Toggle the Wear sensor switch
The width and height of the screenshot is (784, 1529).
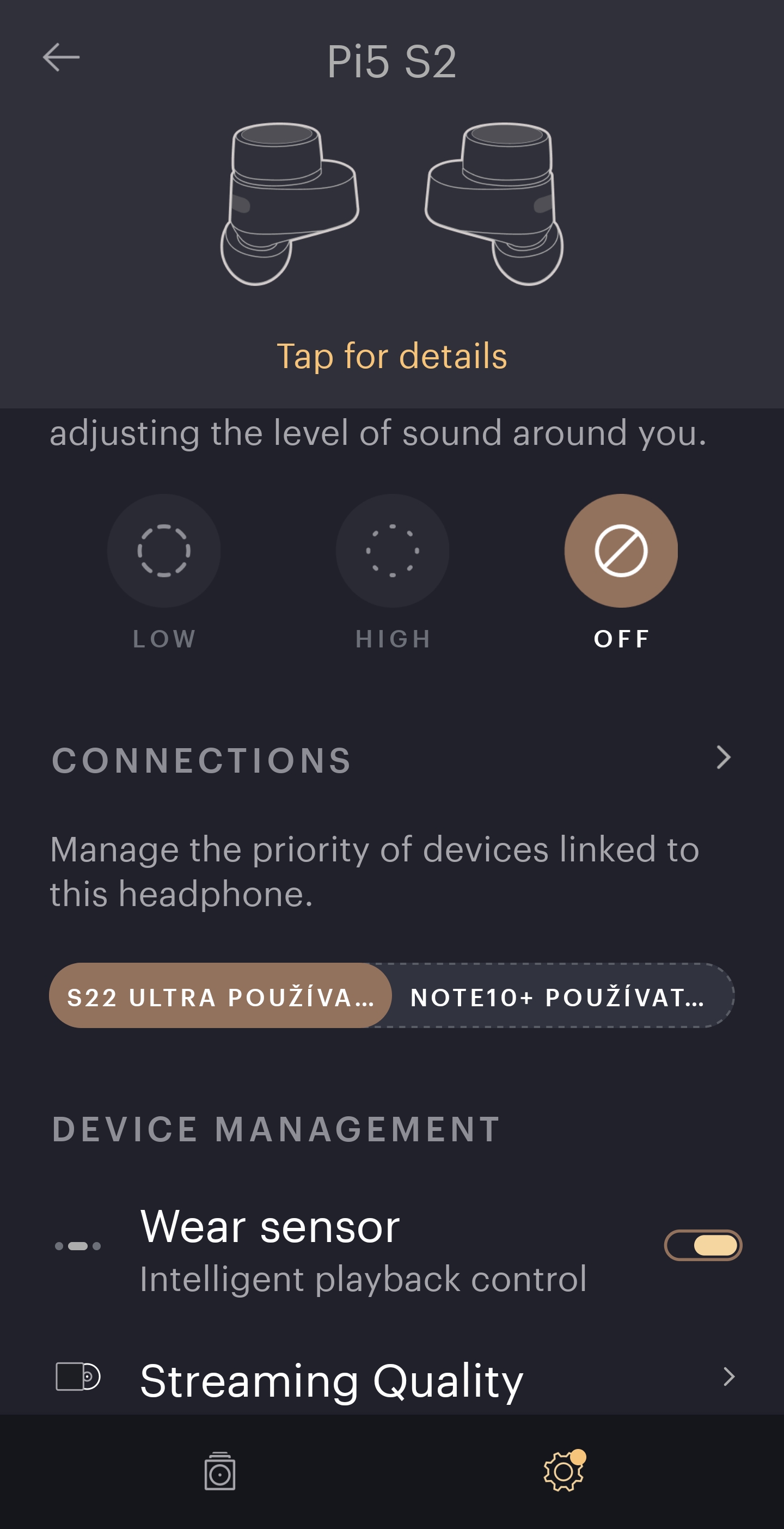pyautogui.click(x=703, y=1245)
